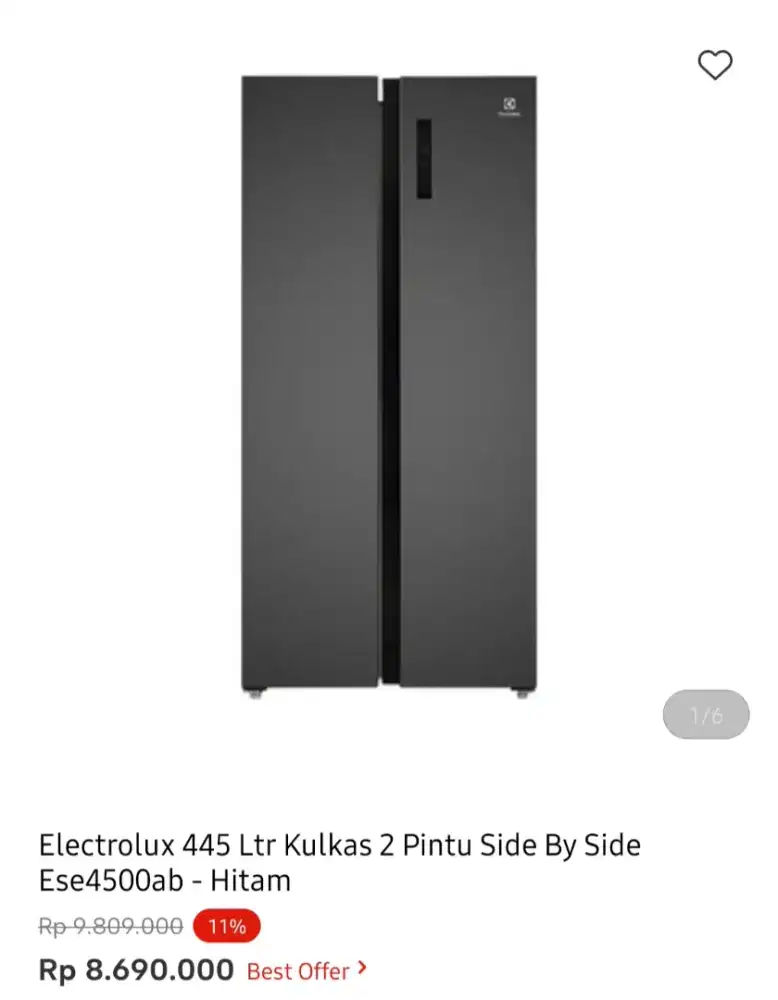The width and height of the screenshot is (778, 1000).
Task: Click Best Offer to see promotion
Action: (x=297, y=971)
